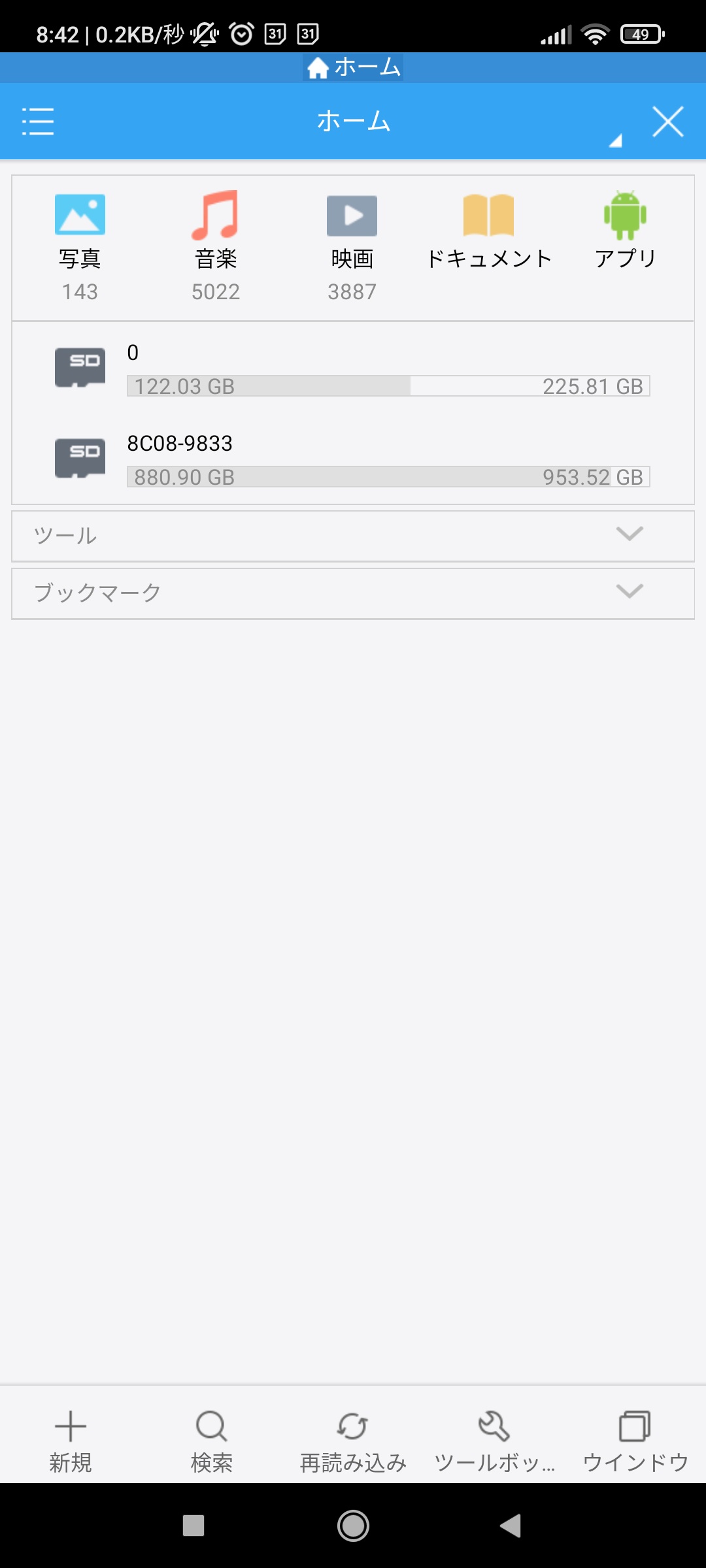Open SD card 8C08-9833
Viewport: 706px width, 1568px height.
tap(353, 459)
